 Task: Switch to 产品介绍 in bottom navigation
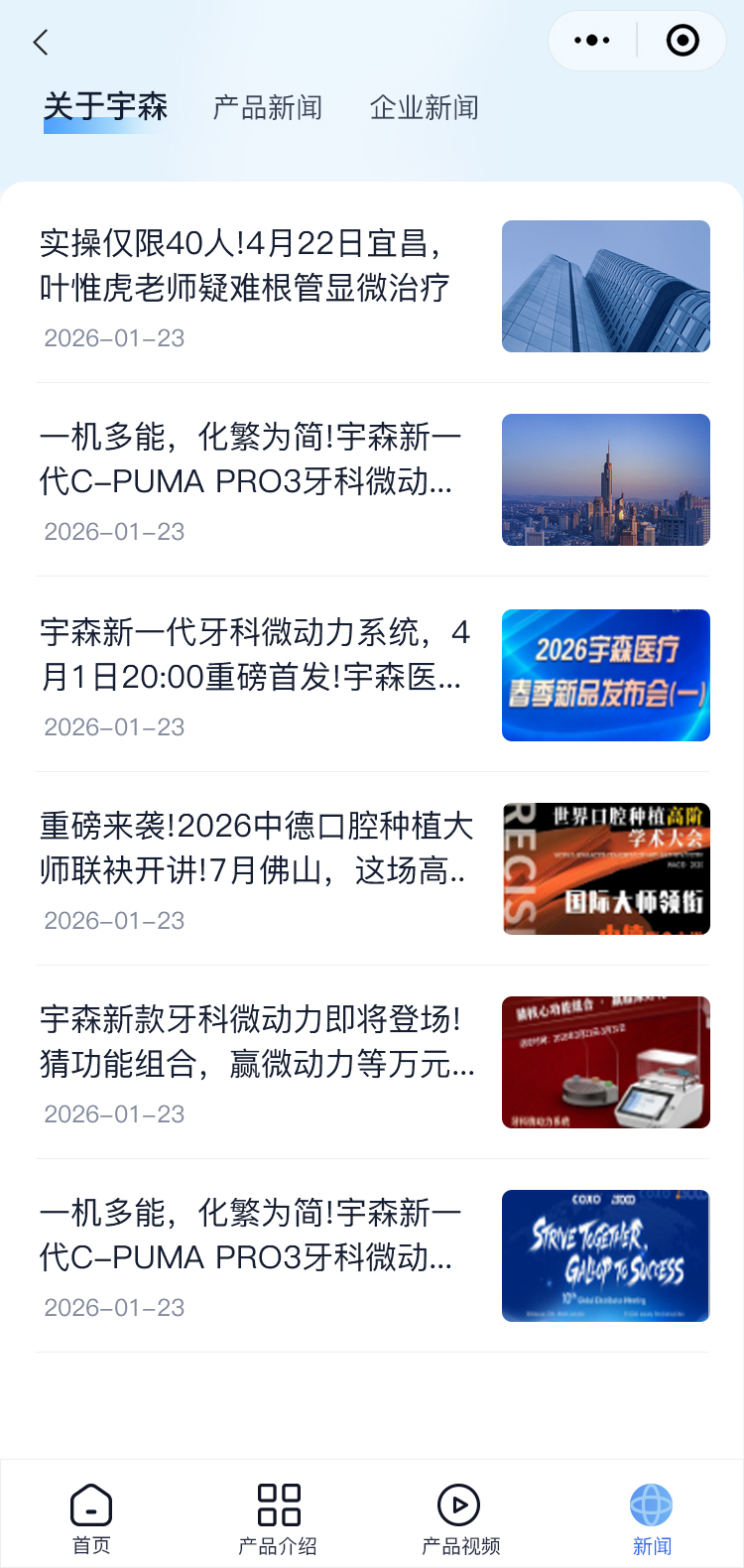[278, 1518]
